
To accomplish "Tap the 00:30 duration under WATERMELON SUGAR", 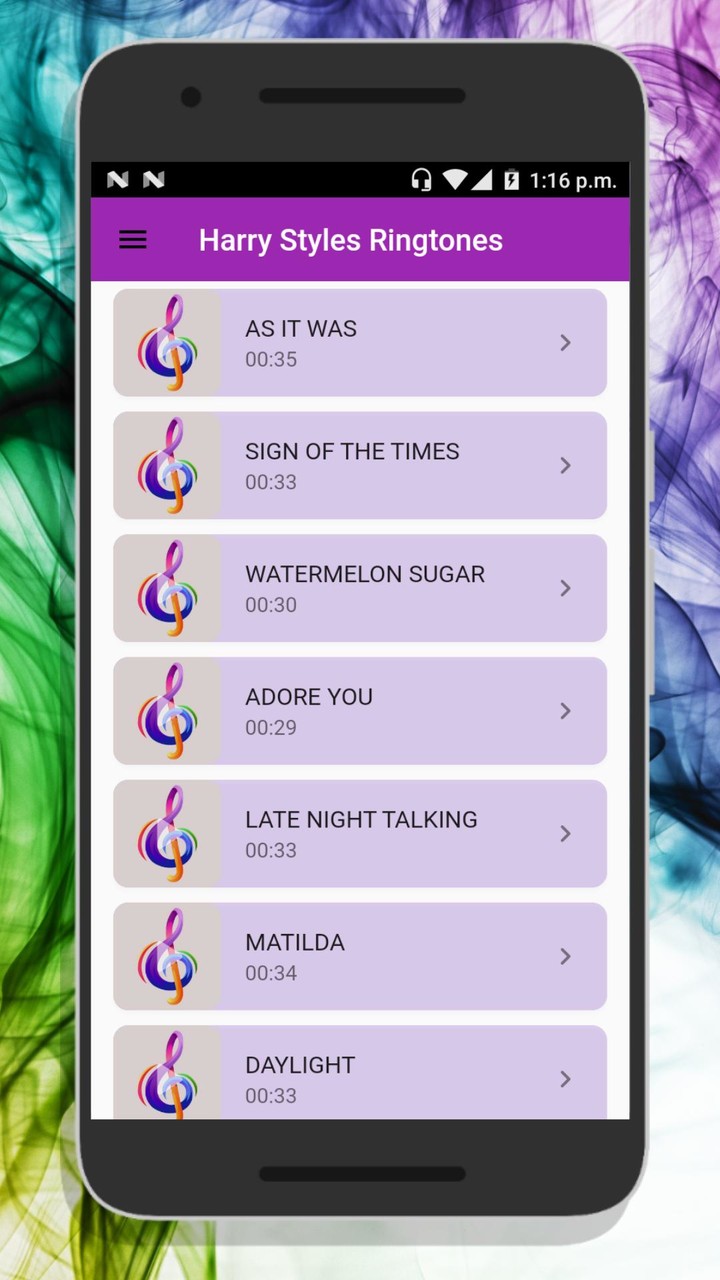I will [x=270, y=605].
